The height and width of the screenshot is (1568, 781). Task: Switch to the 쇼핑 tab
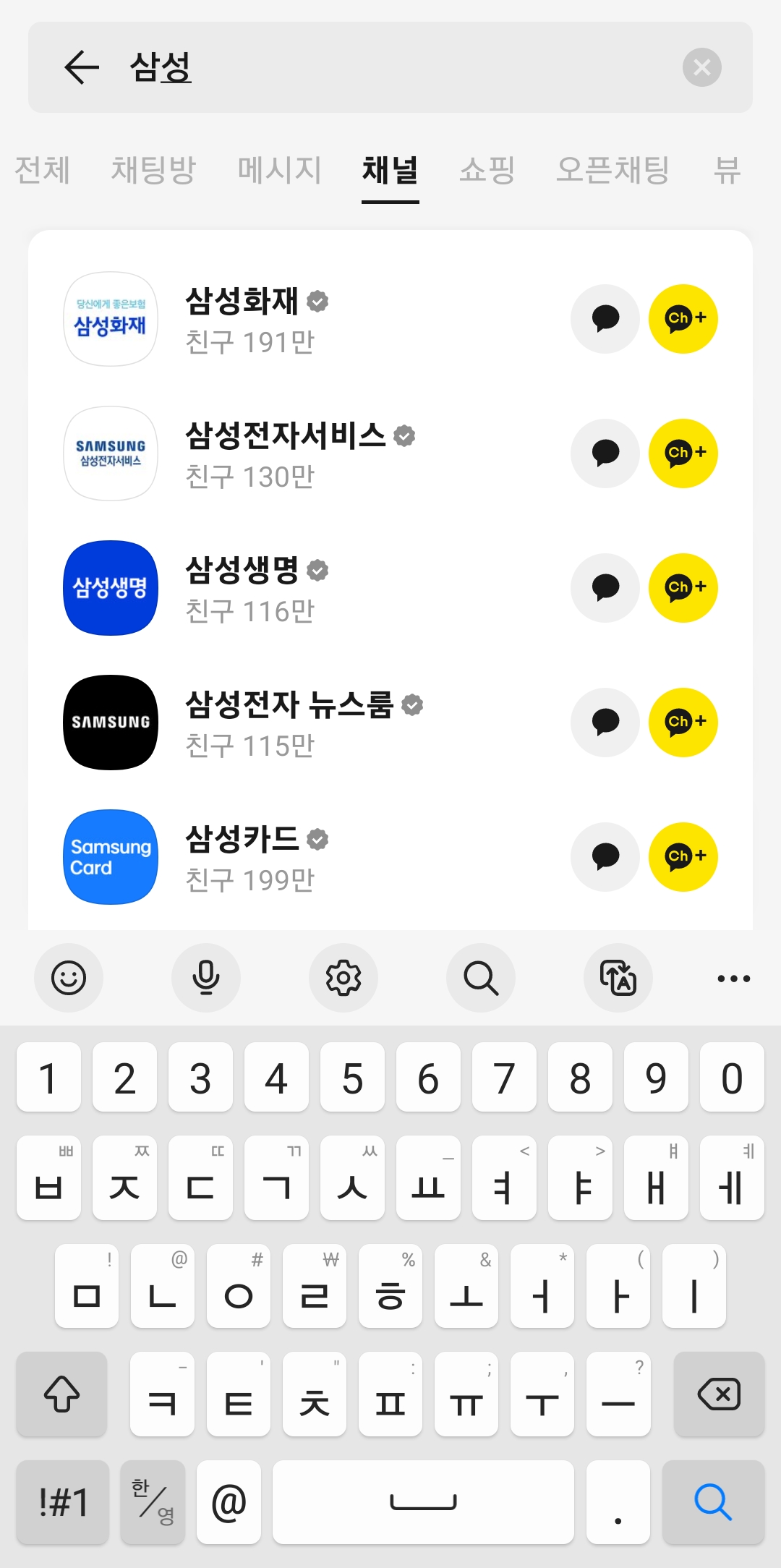point(487,171)
